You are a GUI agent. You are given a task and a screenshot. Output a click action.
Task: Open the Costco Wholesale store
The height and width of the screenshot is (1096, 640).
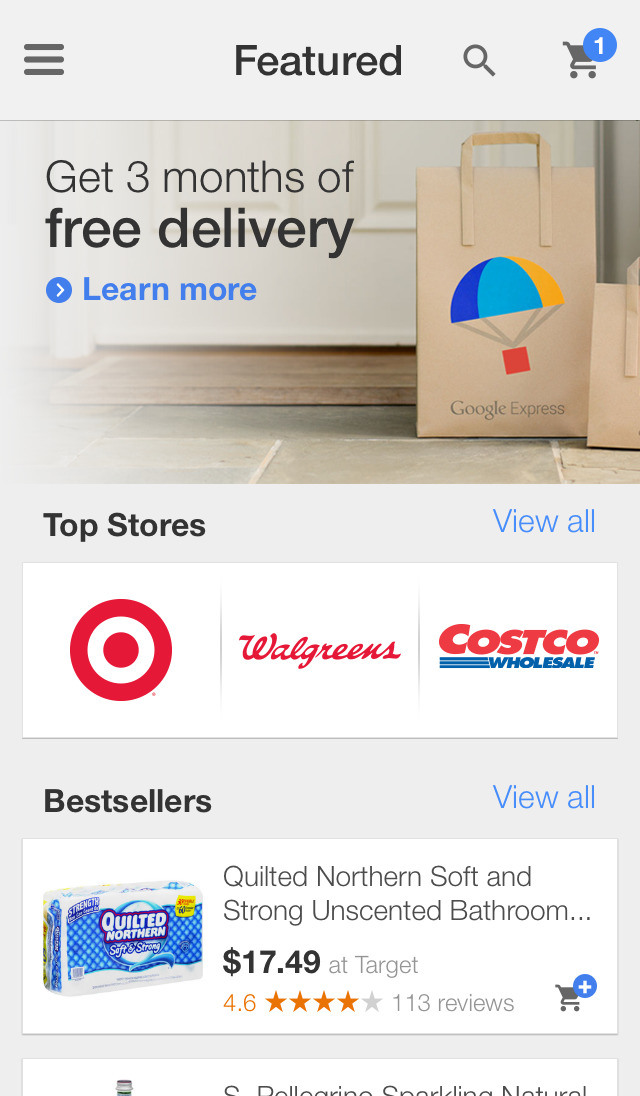click(518, 648)
